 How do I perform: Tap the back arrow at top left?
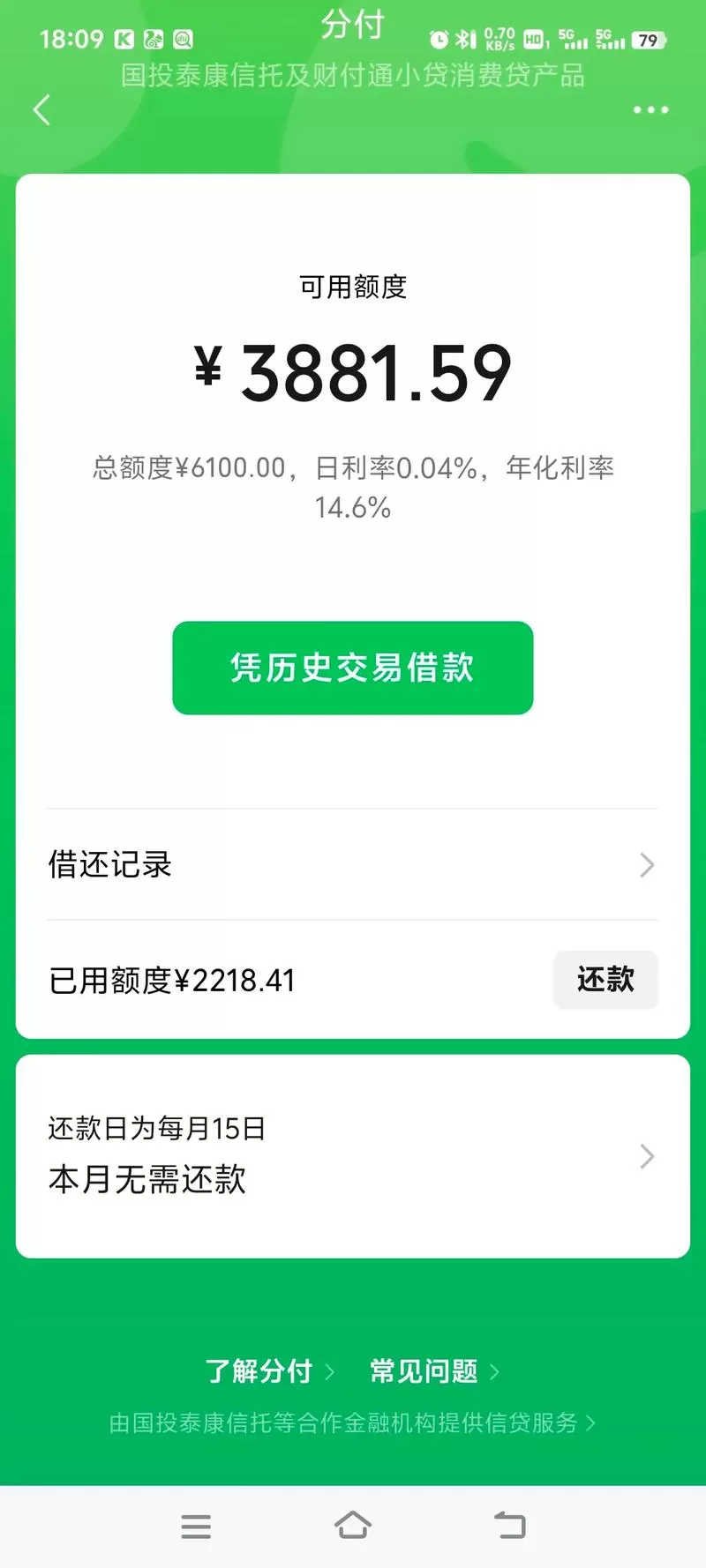[x=41, y=109]
